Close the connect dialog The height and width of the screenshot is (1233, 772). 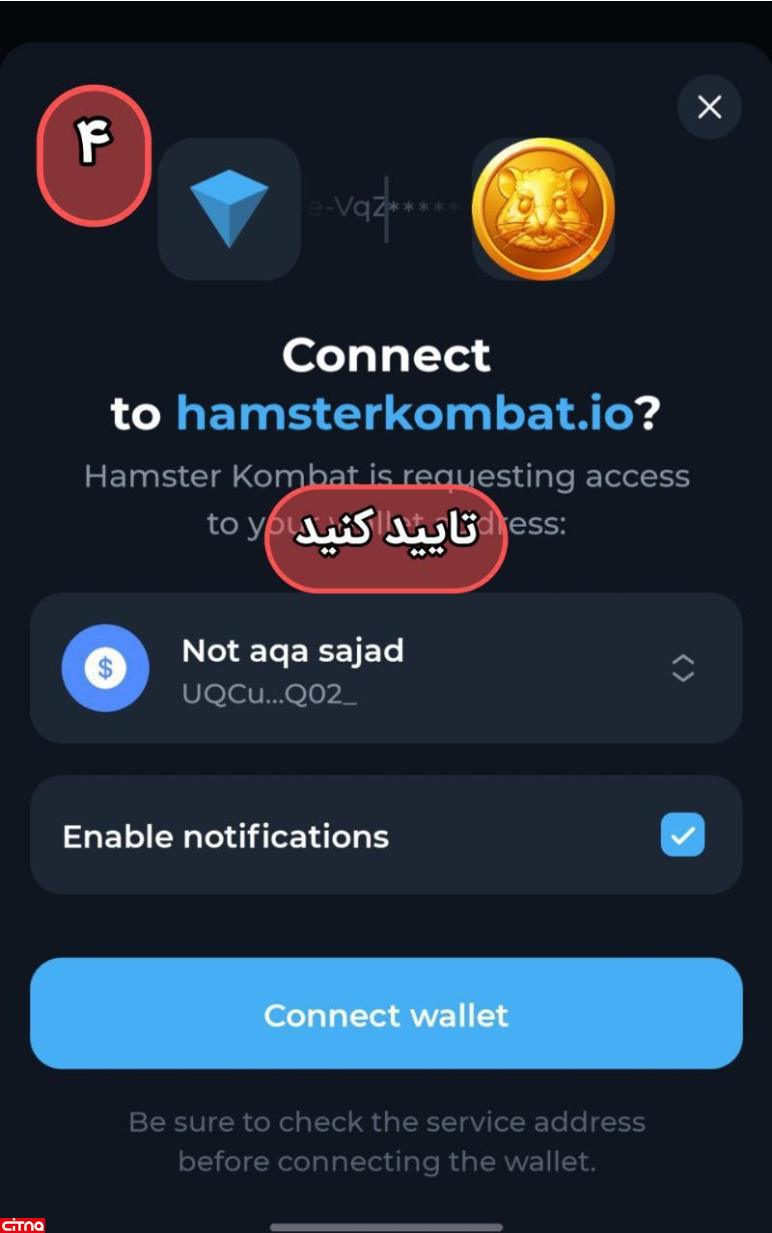pos(709,107)
